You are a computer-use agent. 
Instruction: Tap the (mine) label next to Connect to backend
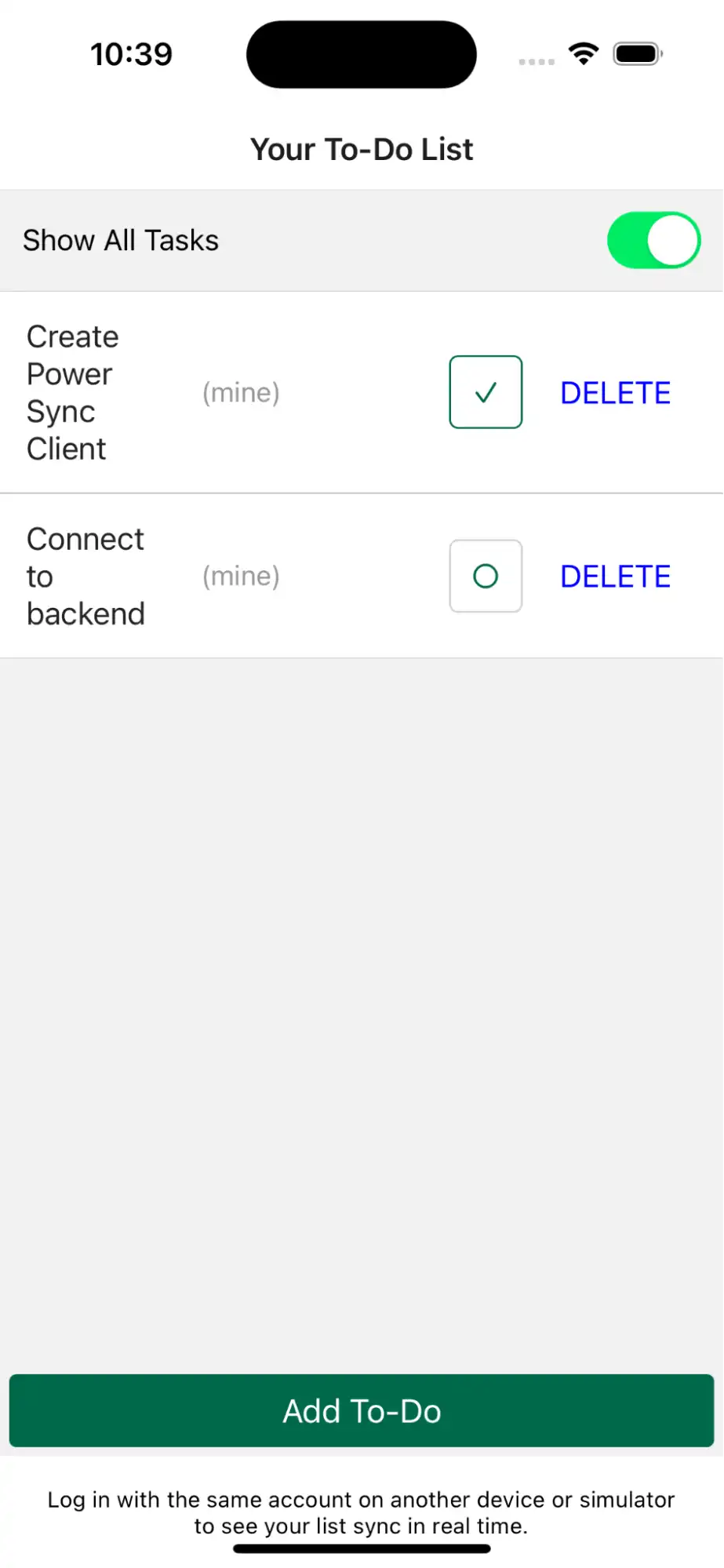(x=241, y=576)
